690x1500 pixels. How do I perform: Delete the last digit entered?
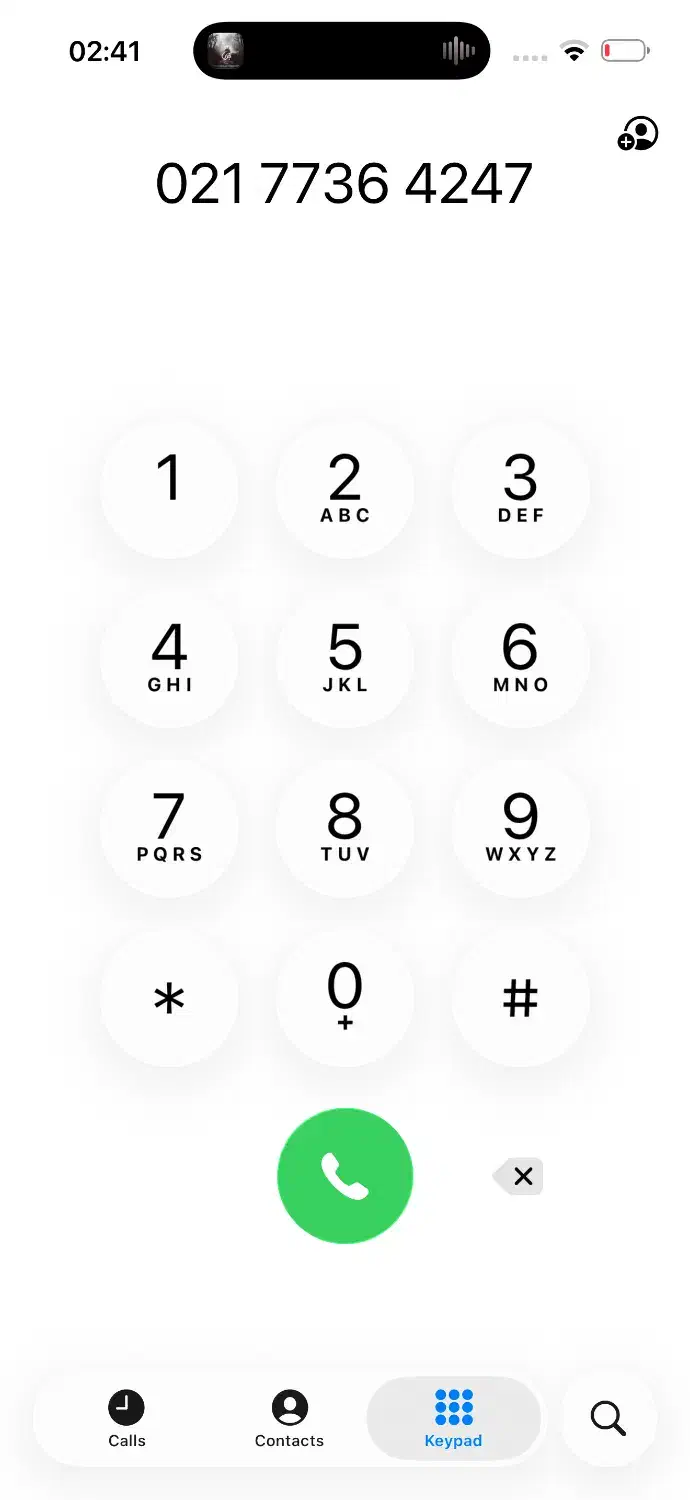pyautogui.click(x=520, y=1177)
